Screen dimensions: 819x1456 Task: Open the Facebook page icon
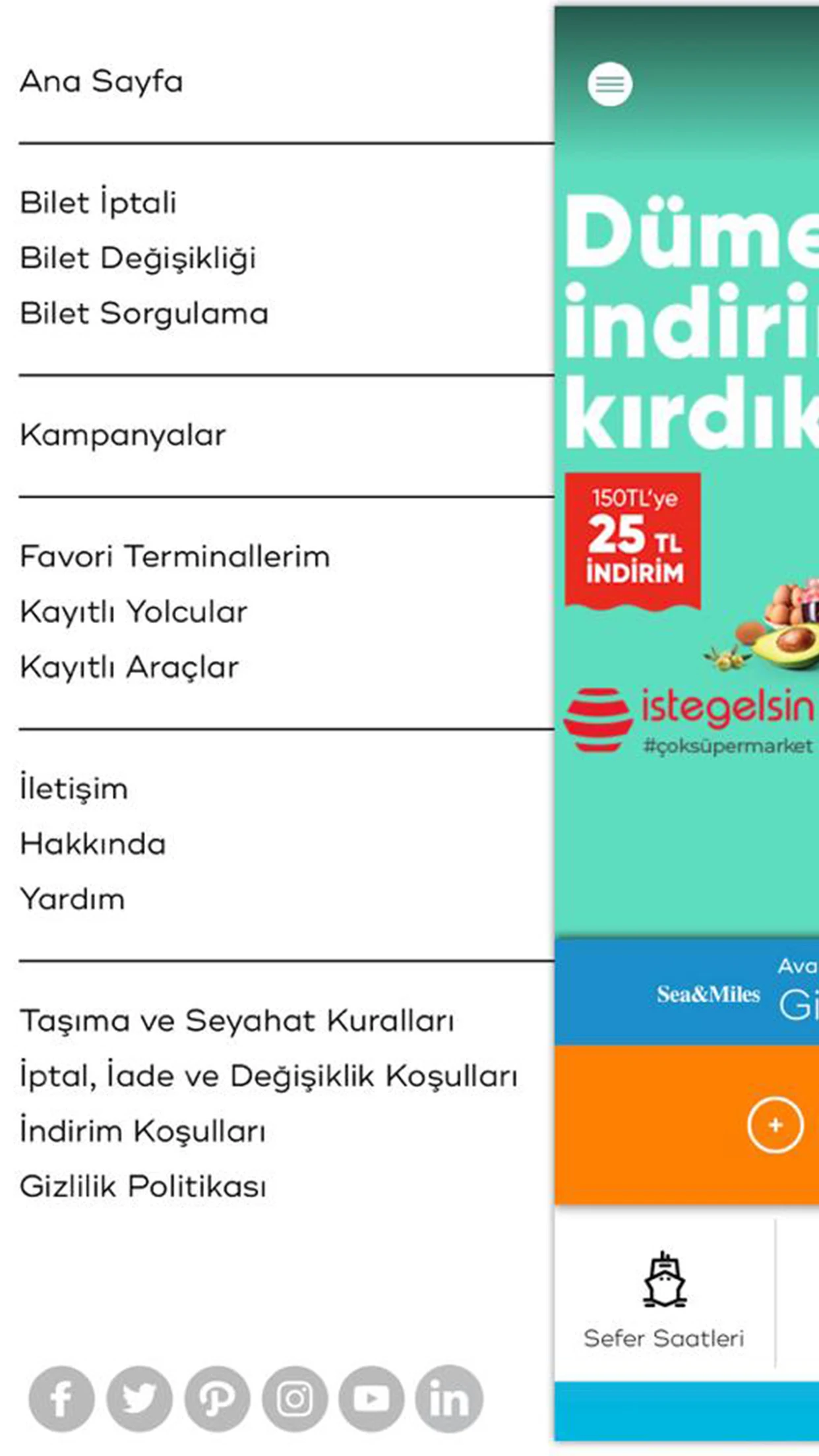click(61, 1399)
